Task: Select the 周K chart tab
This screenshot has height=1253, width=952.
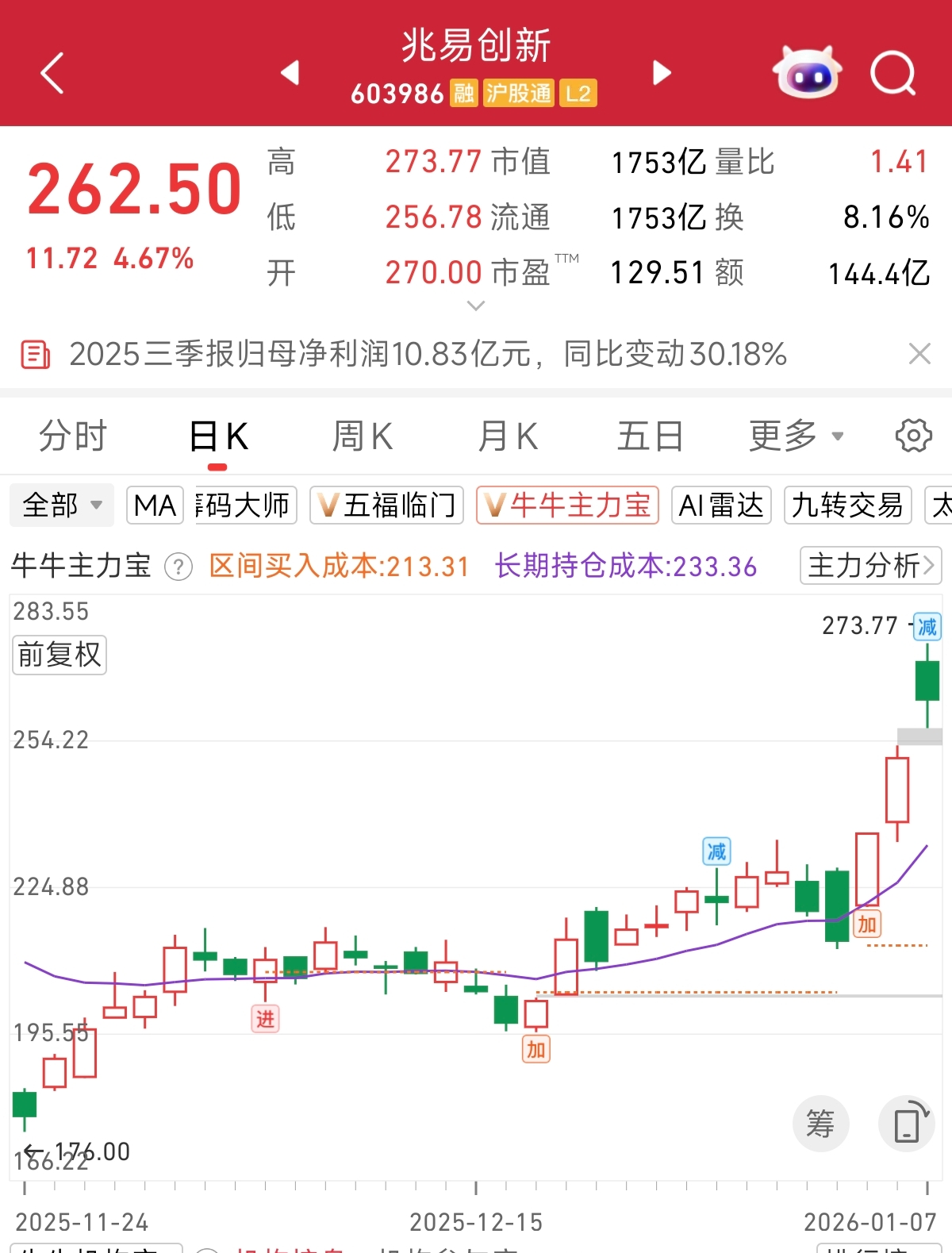Action: (x=363, y=436)
